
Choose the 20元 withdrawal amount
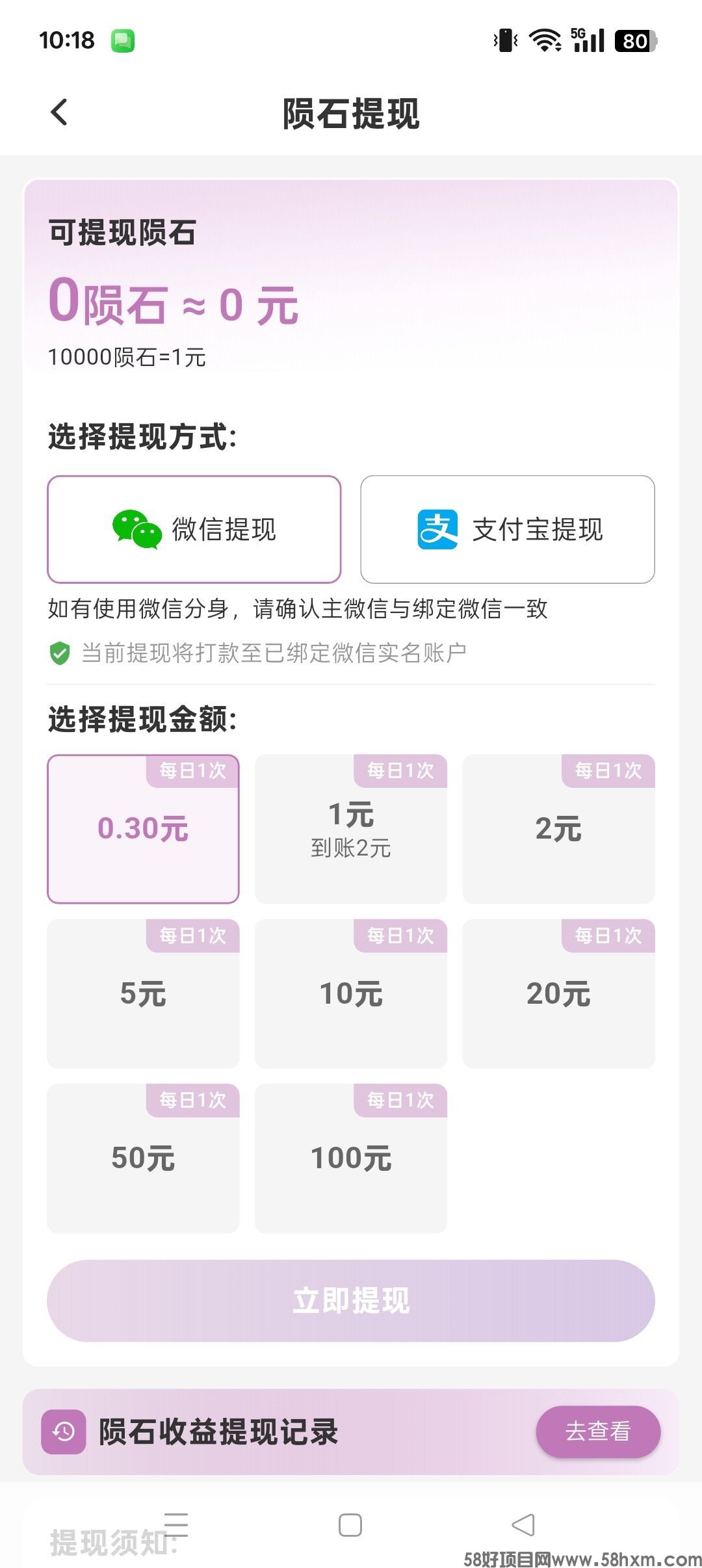[x=558, y=993]
